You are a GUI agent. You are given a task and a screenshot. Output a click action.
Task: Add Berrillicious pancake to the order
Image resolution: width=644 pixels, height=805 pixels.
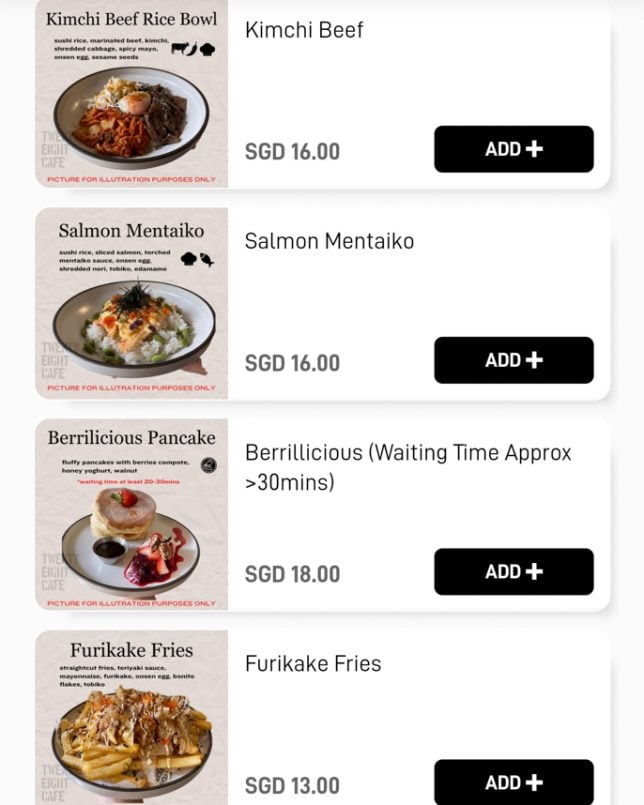click(513, 572)
